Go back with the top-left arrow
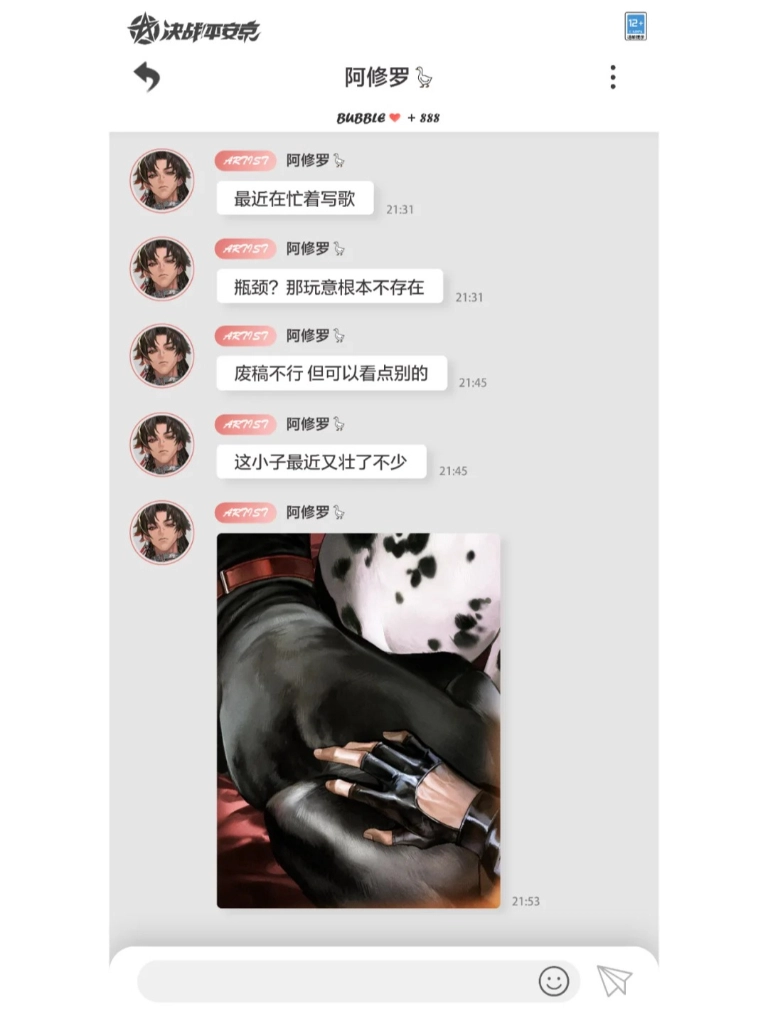 147,77
